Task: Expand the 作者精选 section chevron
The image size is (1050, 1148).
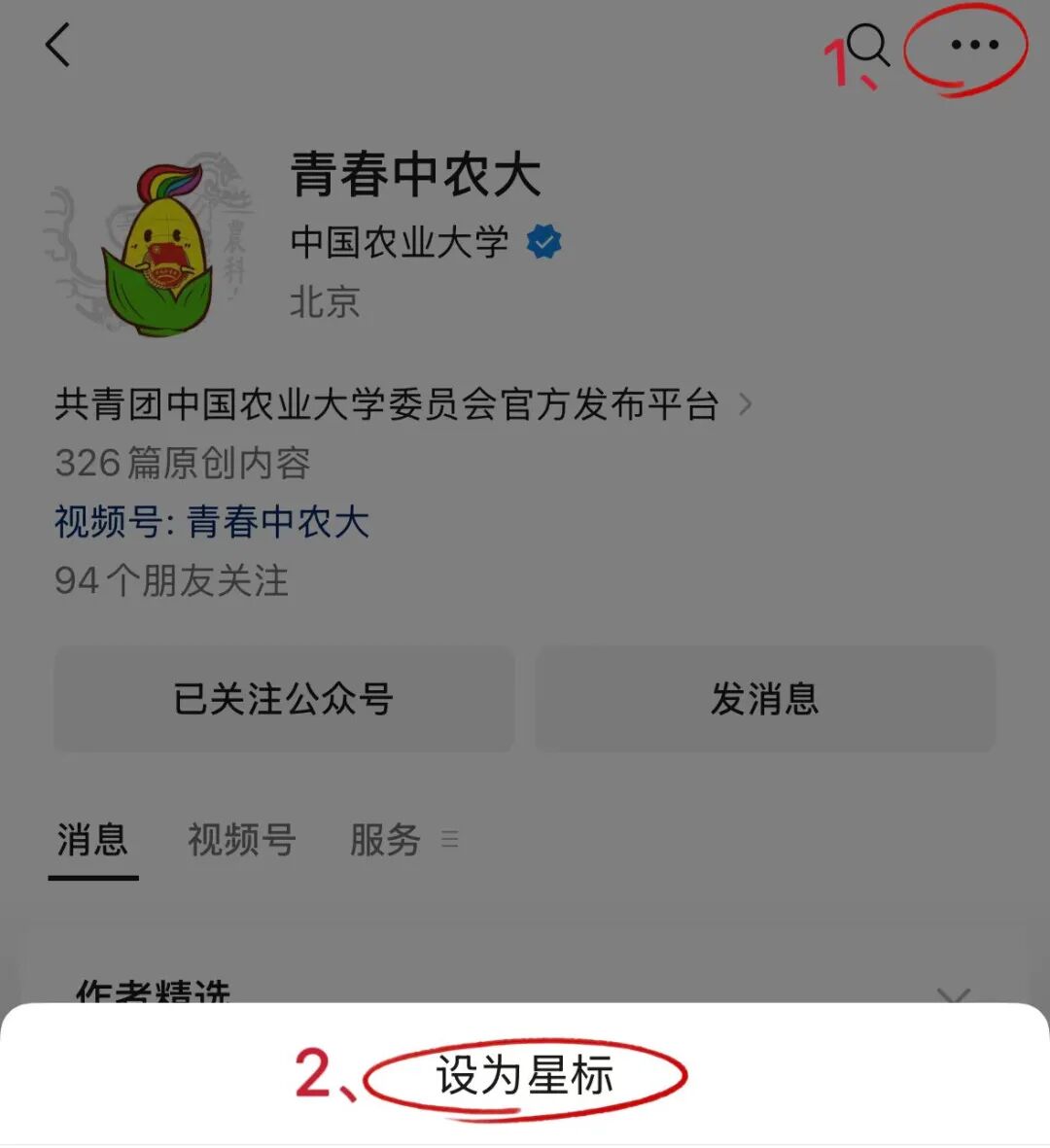Action: coord(953,995)
